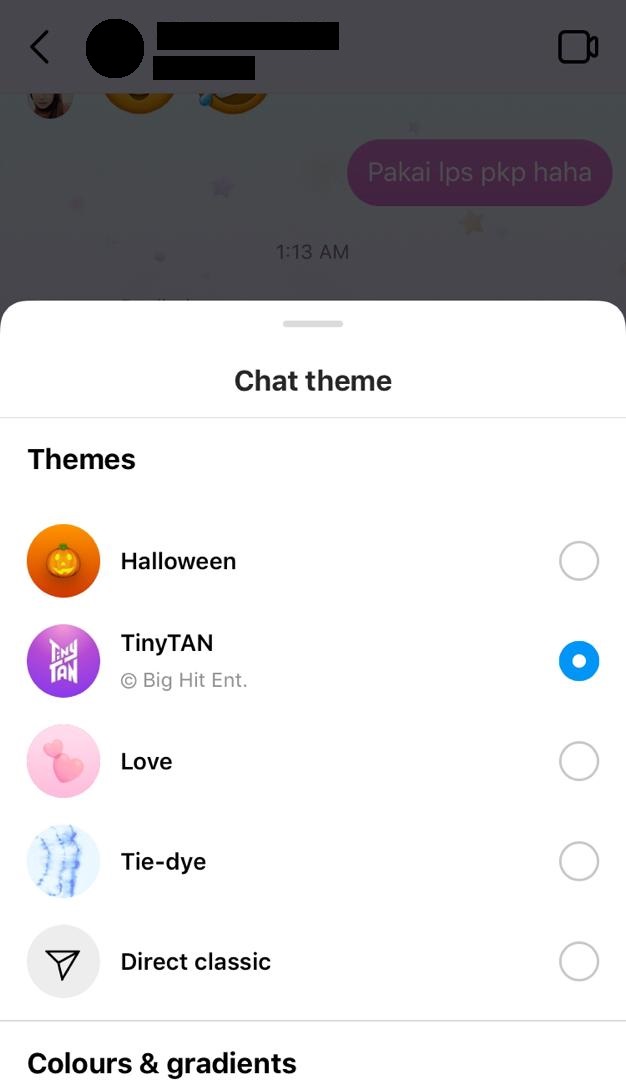Tap the selected TinyTAN radio button
The width and height of the screenshot is (626, 1080).
point(578,661)
